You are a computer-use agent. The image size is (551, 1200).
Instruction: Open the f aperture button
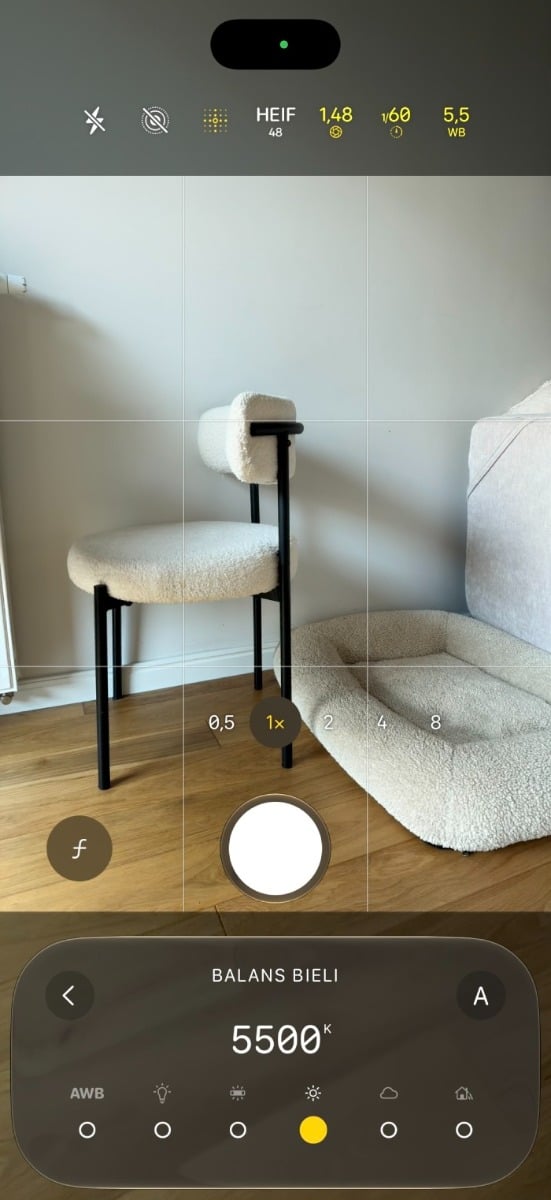[x=79, y=848]
